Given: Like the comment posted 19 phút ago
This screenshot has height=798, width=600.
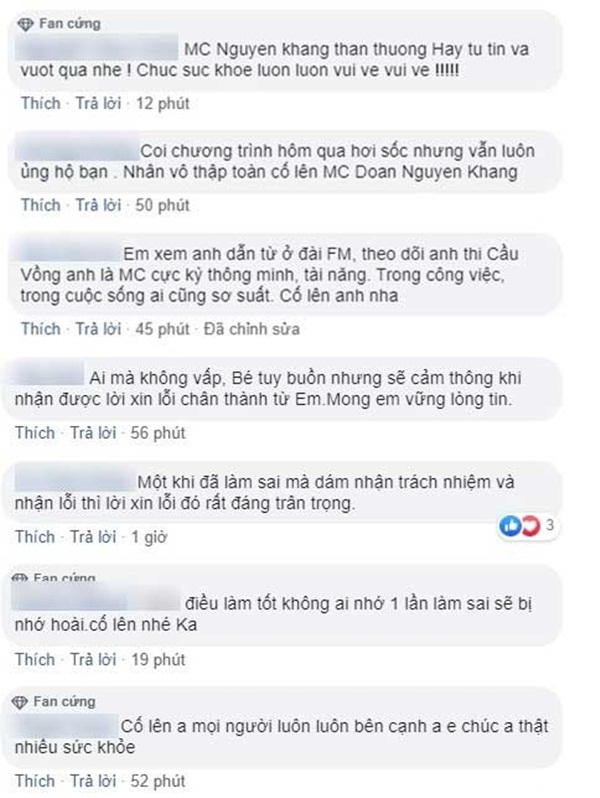Looking at the screenshot, I should tap(40, 659).
